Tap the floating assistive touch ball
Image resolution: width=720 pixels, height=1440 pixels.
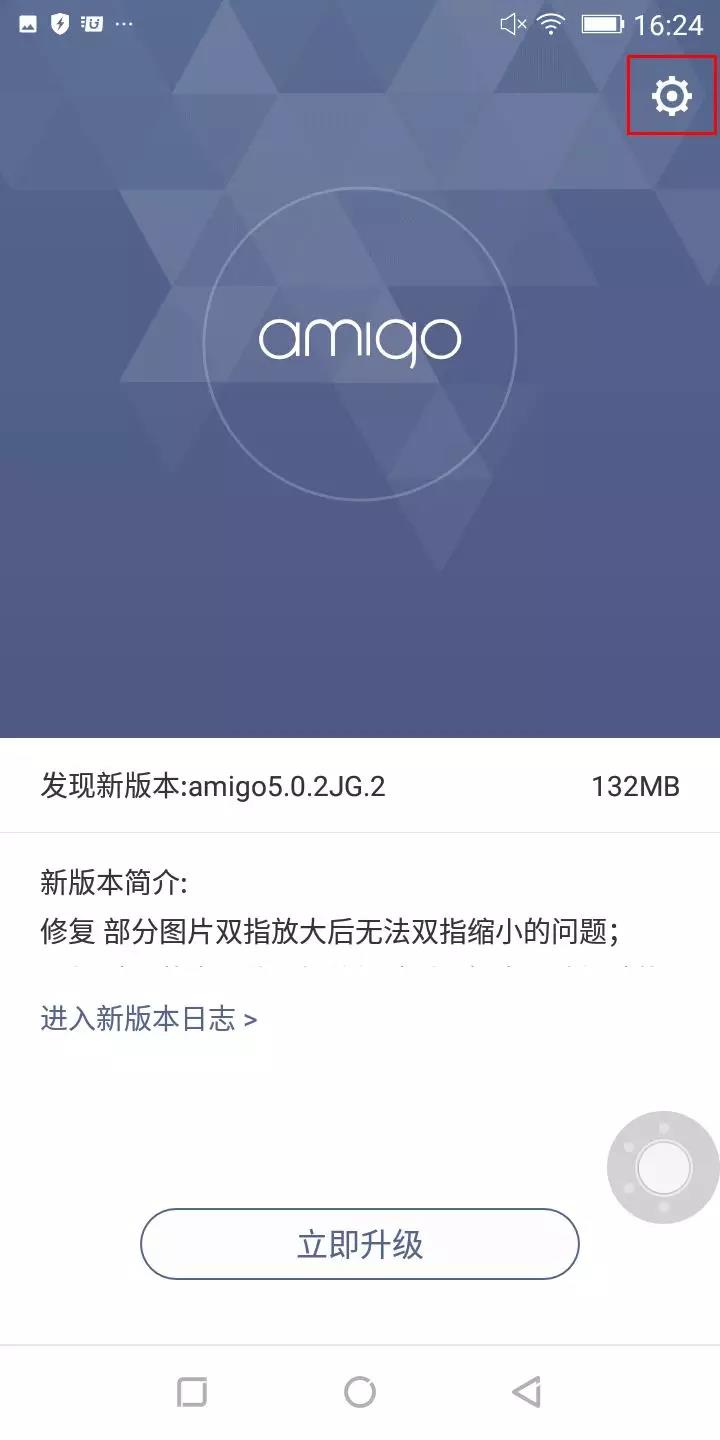[663, 1167]
